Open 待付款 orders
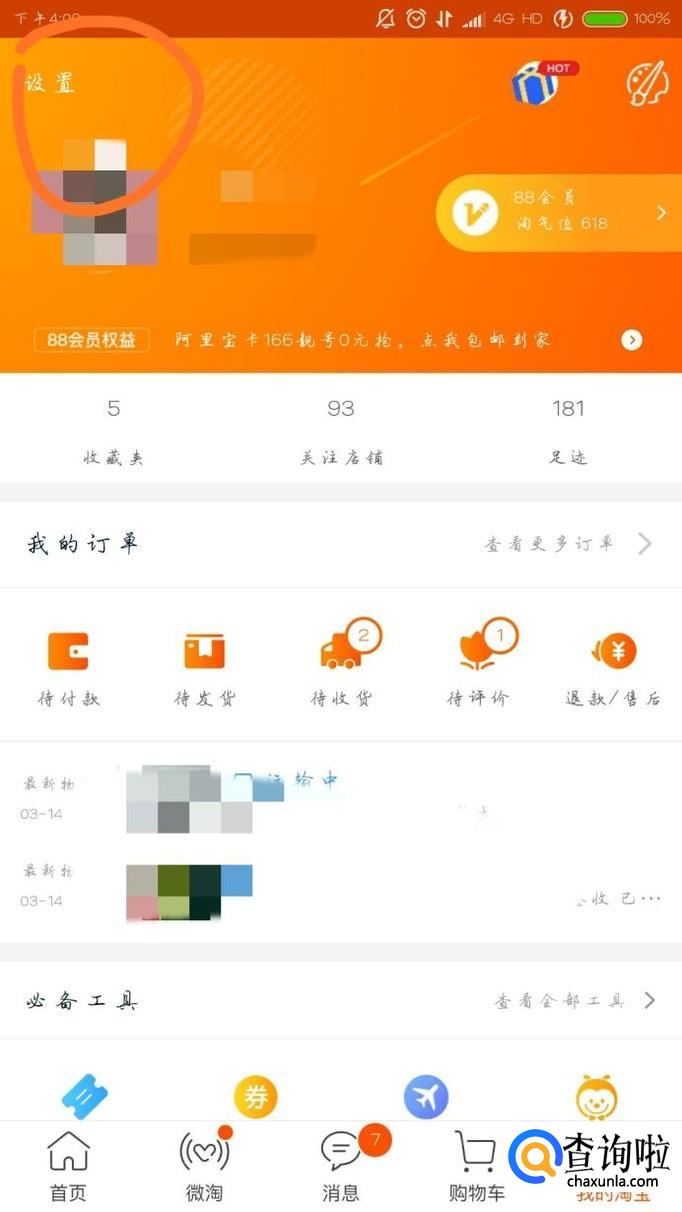This screenshot has width=682, height=1212. click(x=69, y=667)
